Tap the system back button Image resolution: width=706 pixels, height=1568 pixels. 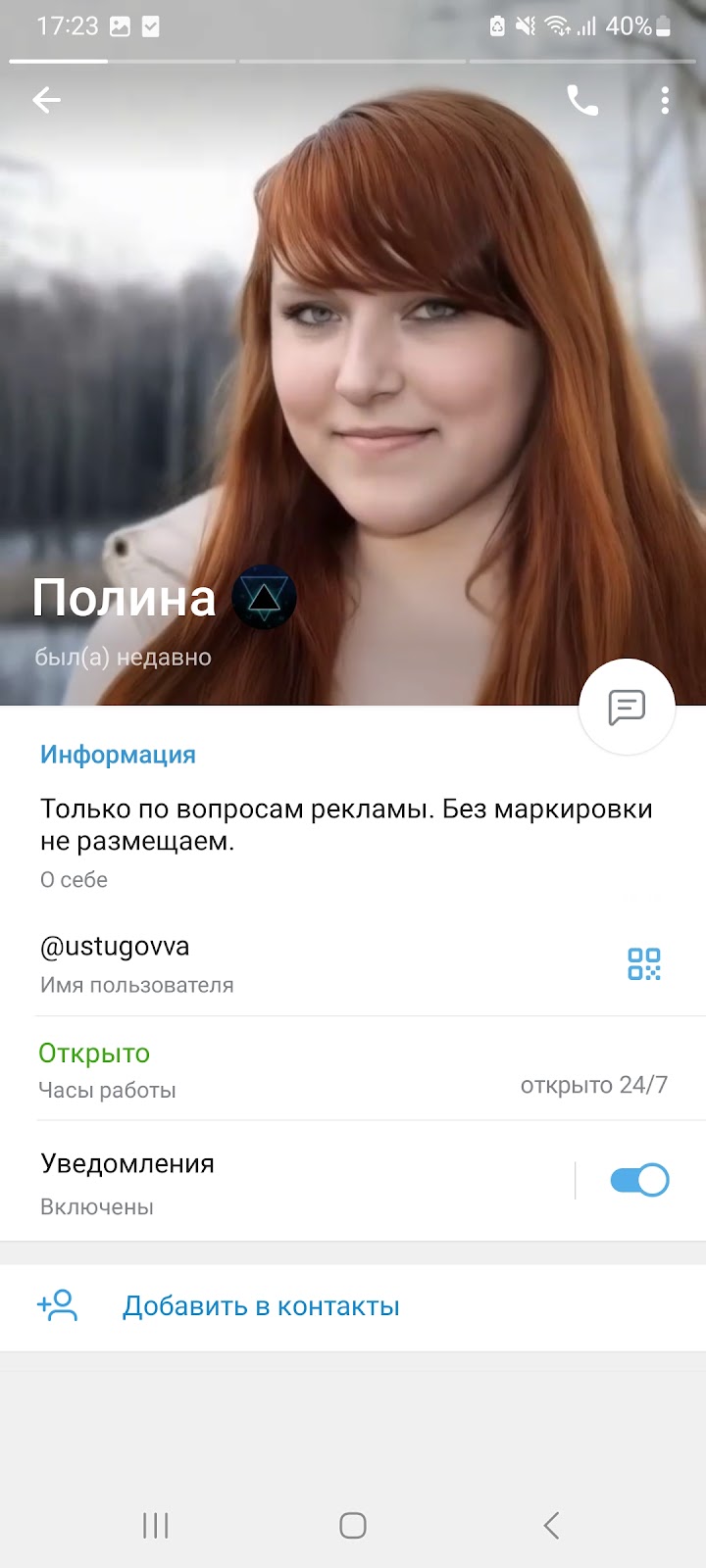click(551, 1525)
